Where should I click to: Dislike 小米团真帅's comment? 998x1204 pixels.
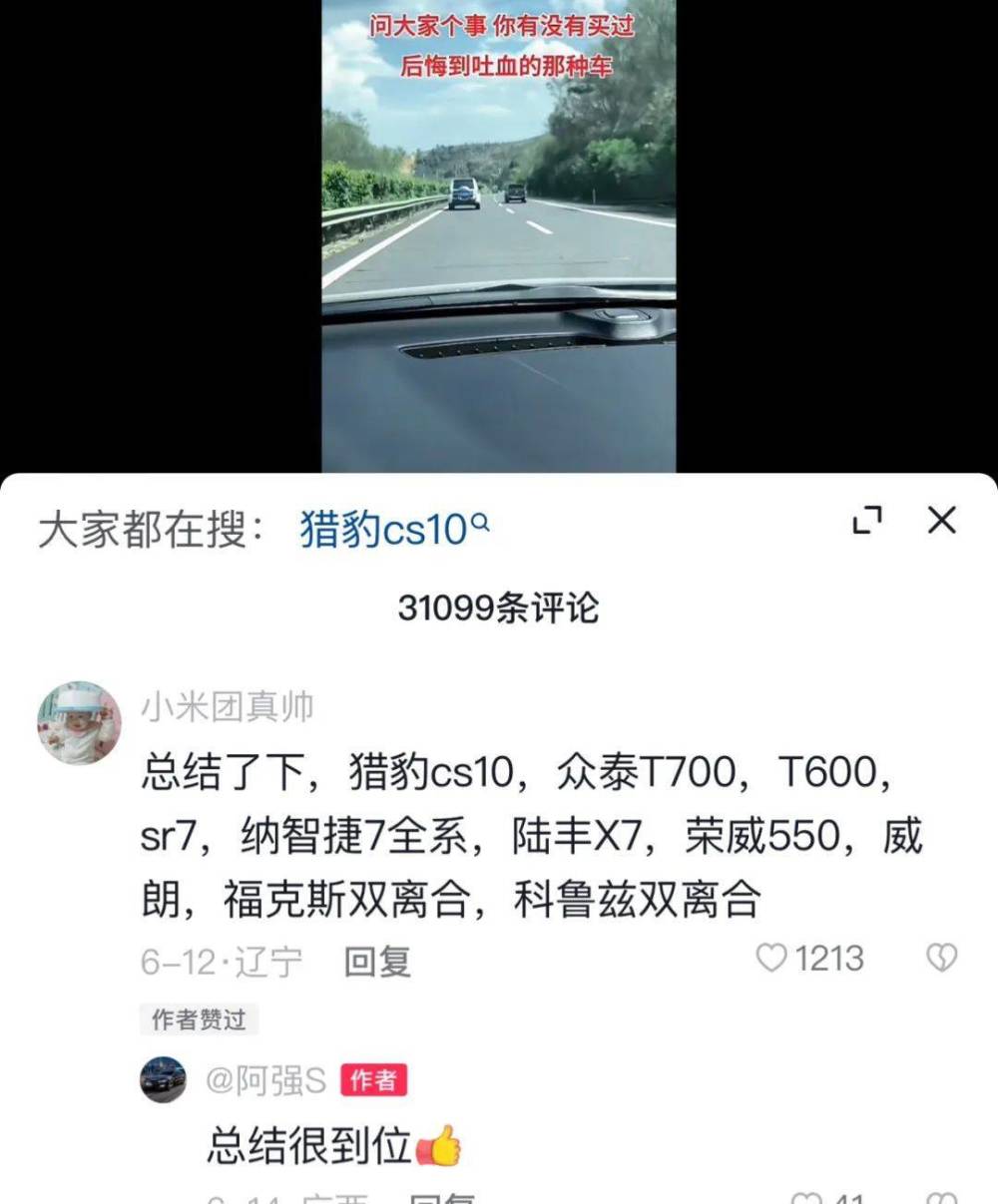[941, 959]
